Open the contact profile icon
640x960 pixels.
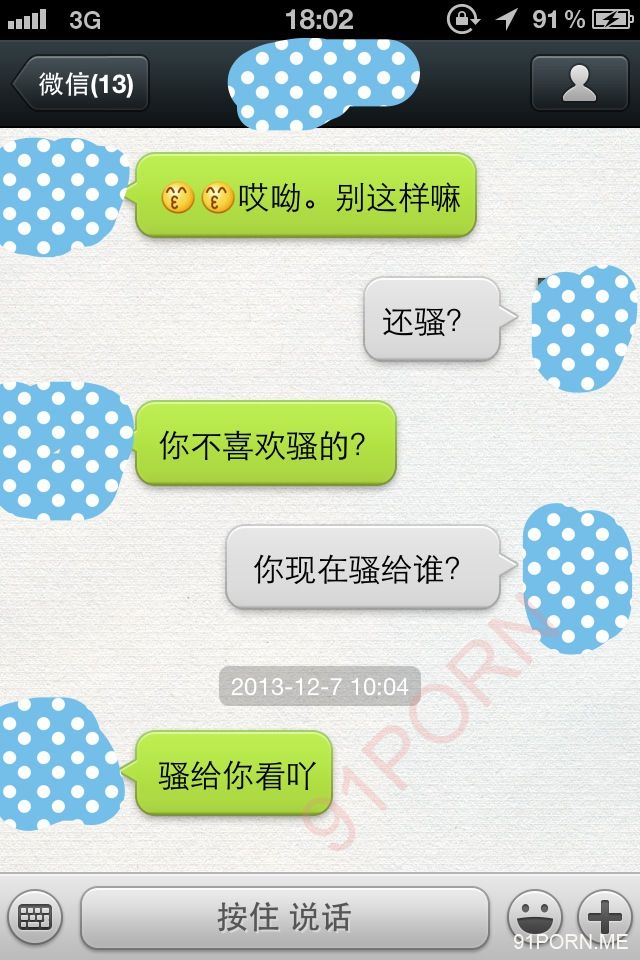coord(579,84)
